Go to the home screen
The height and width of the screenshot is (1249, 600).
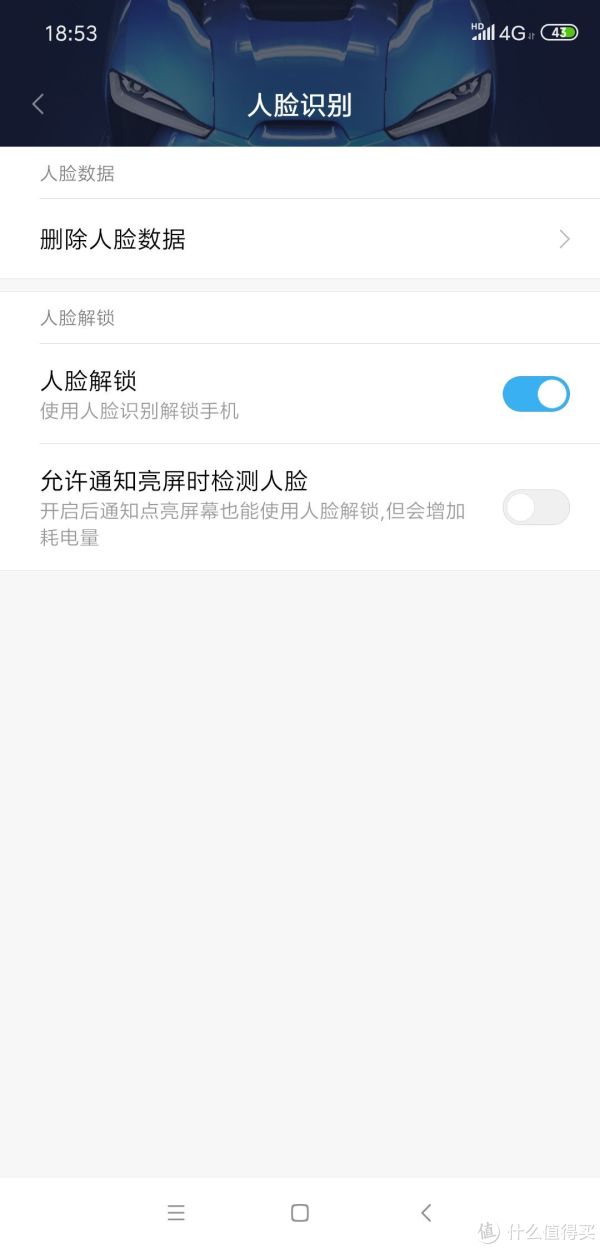(300, 1212)
